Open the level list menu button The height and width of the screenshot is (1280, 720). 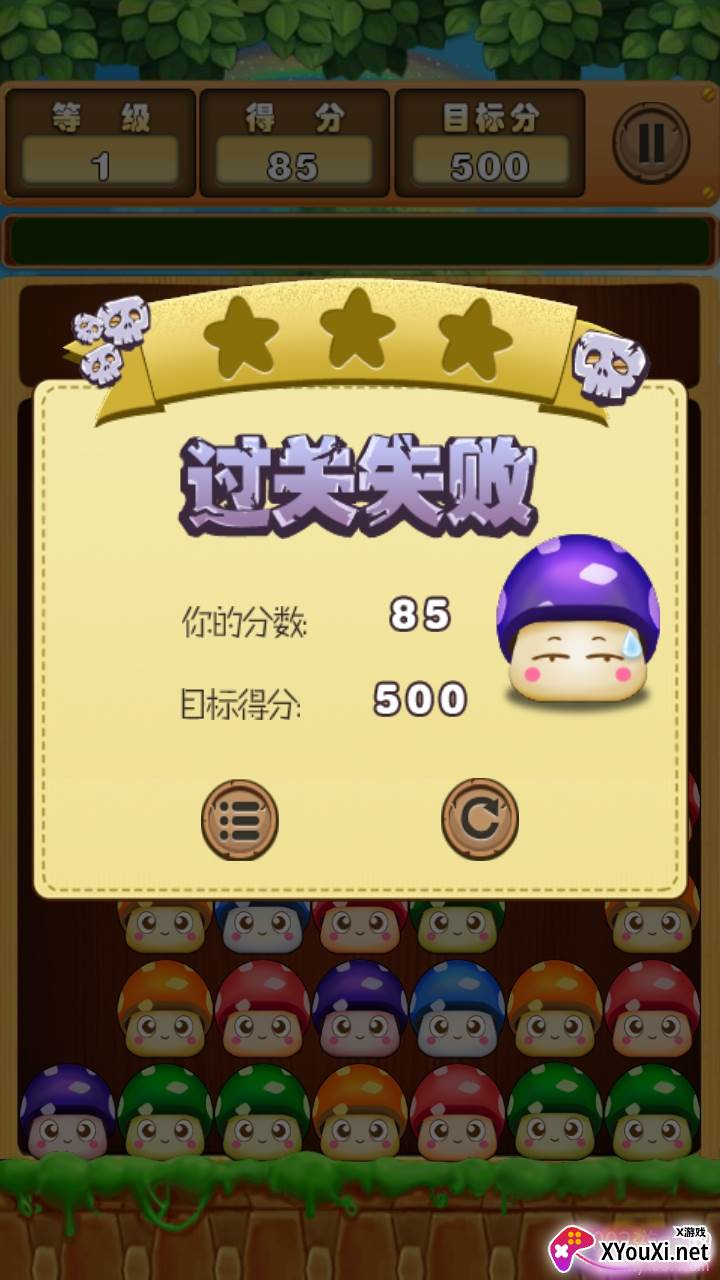coord(240,820)
